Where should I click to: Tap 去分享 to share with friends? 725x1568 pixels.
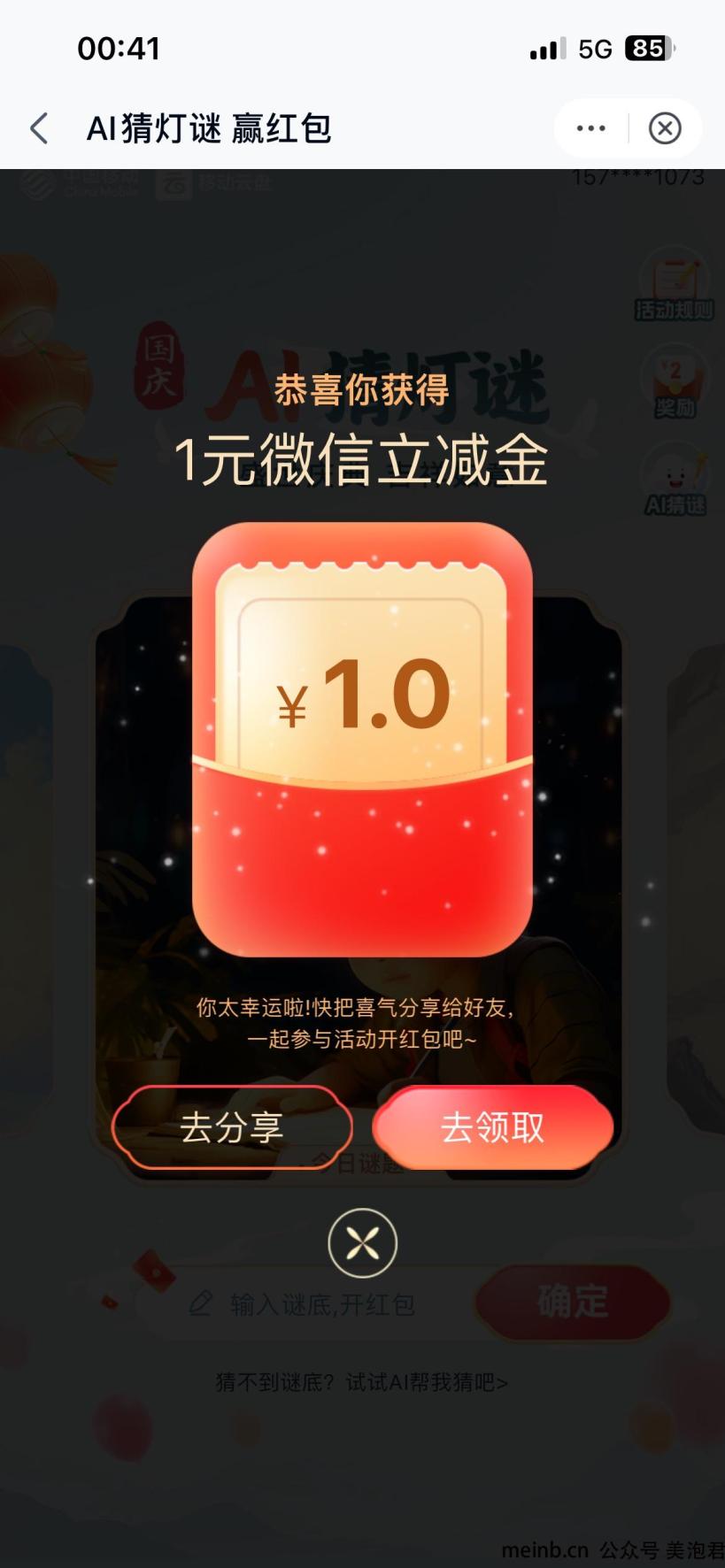coord(232,1127)
